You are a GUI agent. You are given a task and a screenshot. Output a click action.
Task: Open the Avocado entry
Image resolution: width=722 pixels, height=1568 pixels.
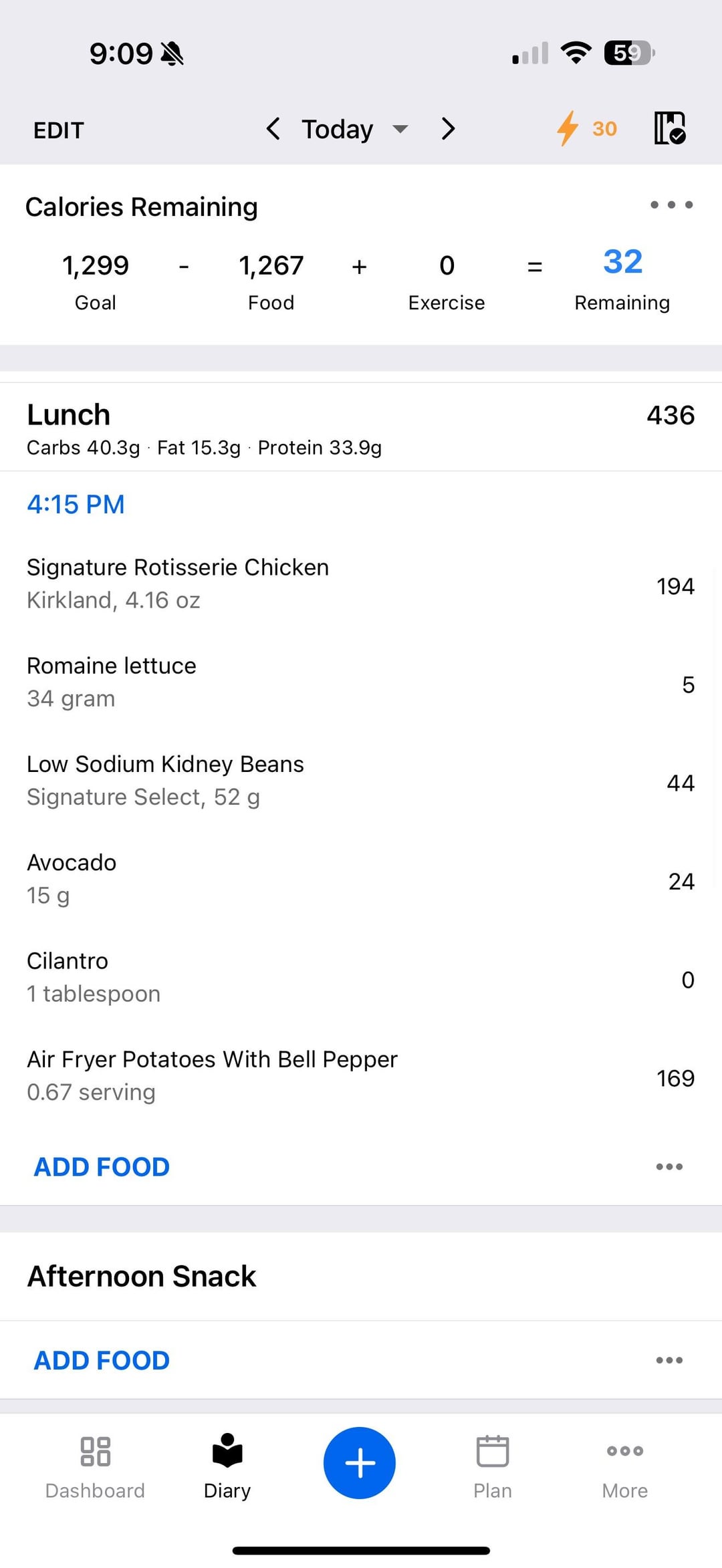pos(361,878)
